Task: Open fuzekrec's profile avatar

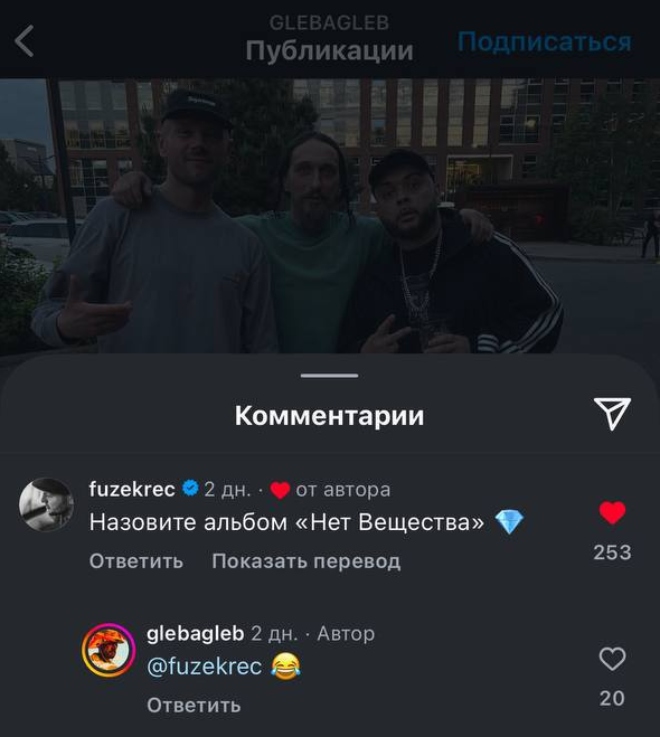Action: coord(46,505)
